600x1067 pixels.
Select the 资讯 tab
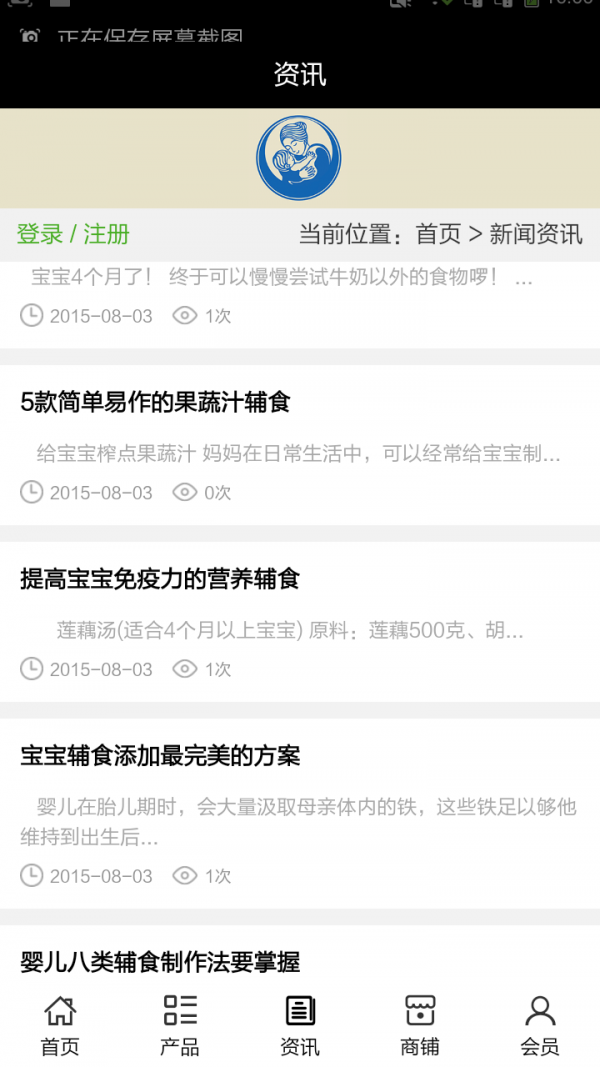[300, 1025]
